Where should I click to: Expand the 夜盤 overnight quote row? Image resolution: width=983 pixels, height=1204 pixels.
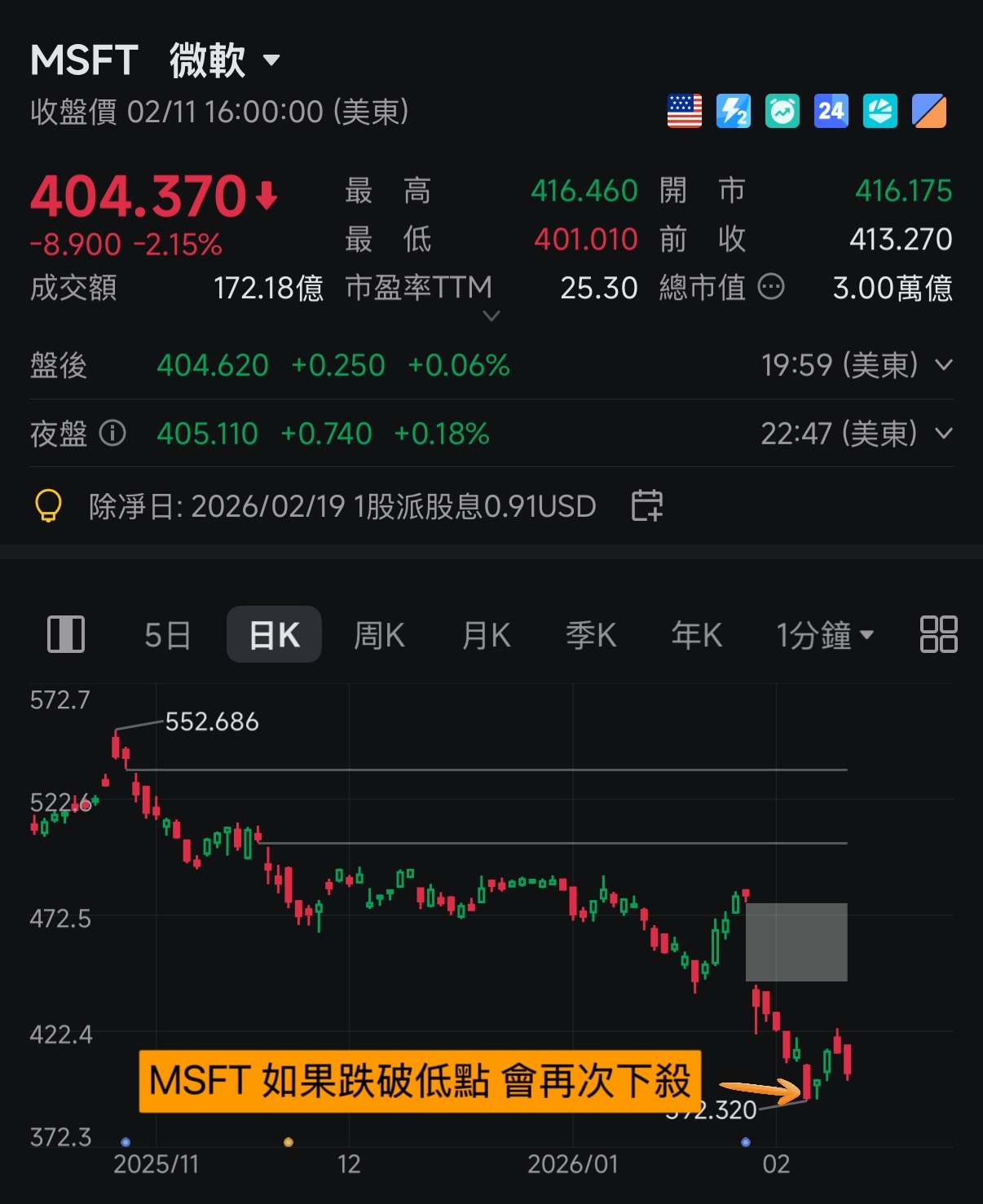click(x=943, y=433)
